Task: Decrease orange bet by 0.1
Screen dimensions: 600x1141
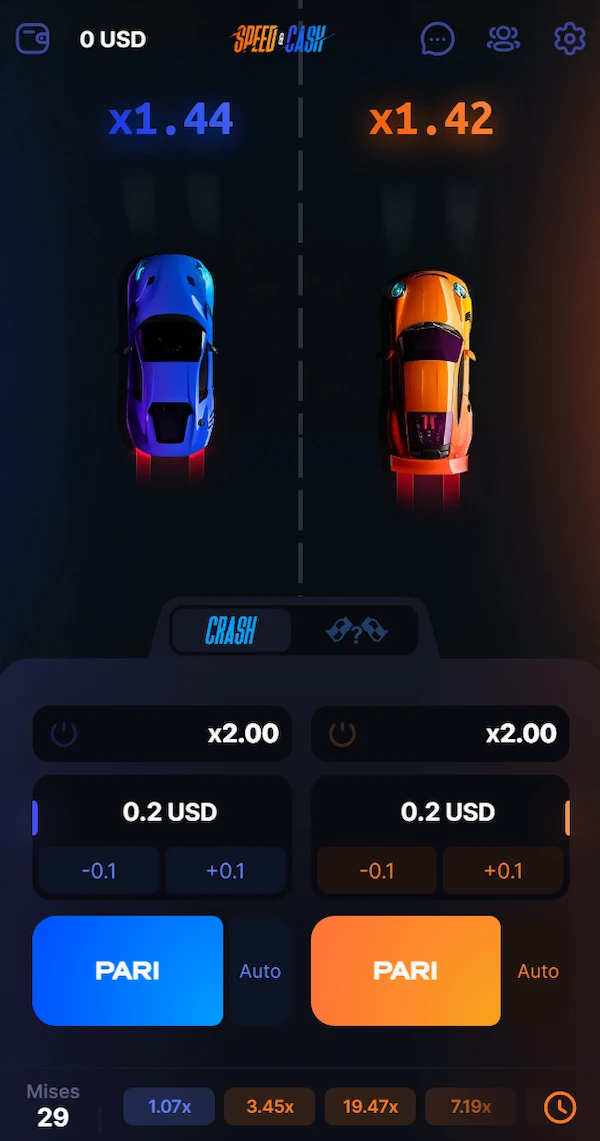Action: click(376, 870)
